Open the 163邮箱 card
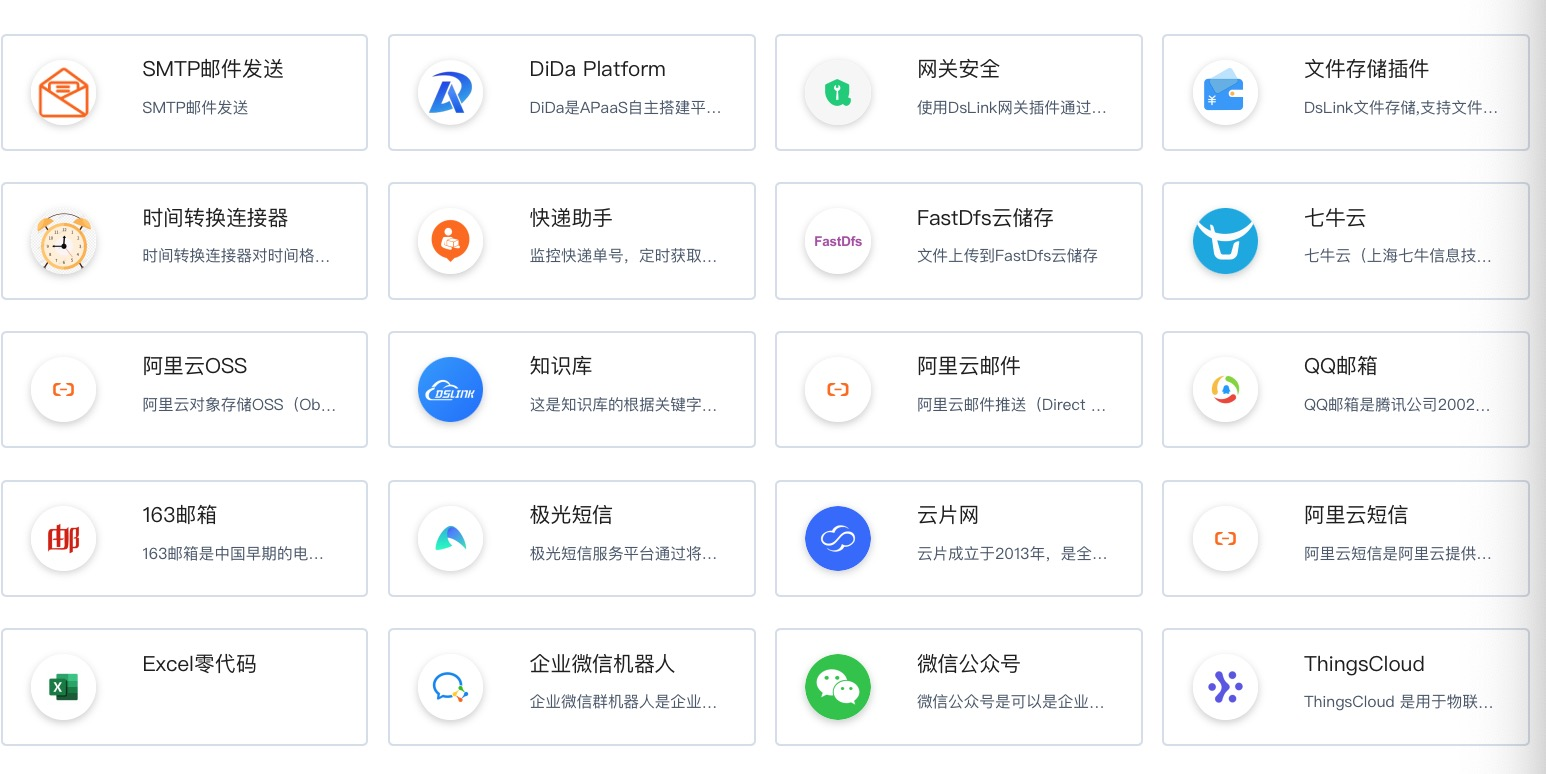Viewport: 1546px width, 774px height. (x=184, y=538)
